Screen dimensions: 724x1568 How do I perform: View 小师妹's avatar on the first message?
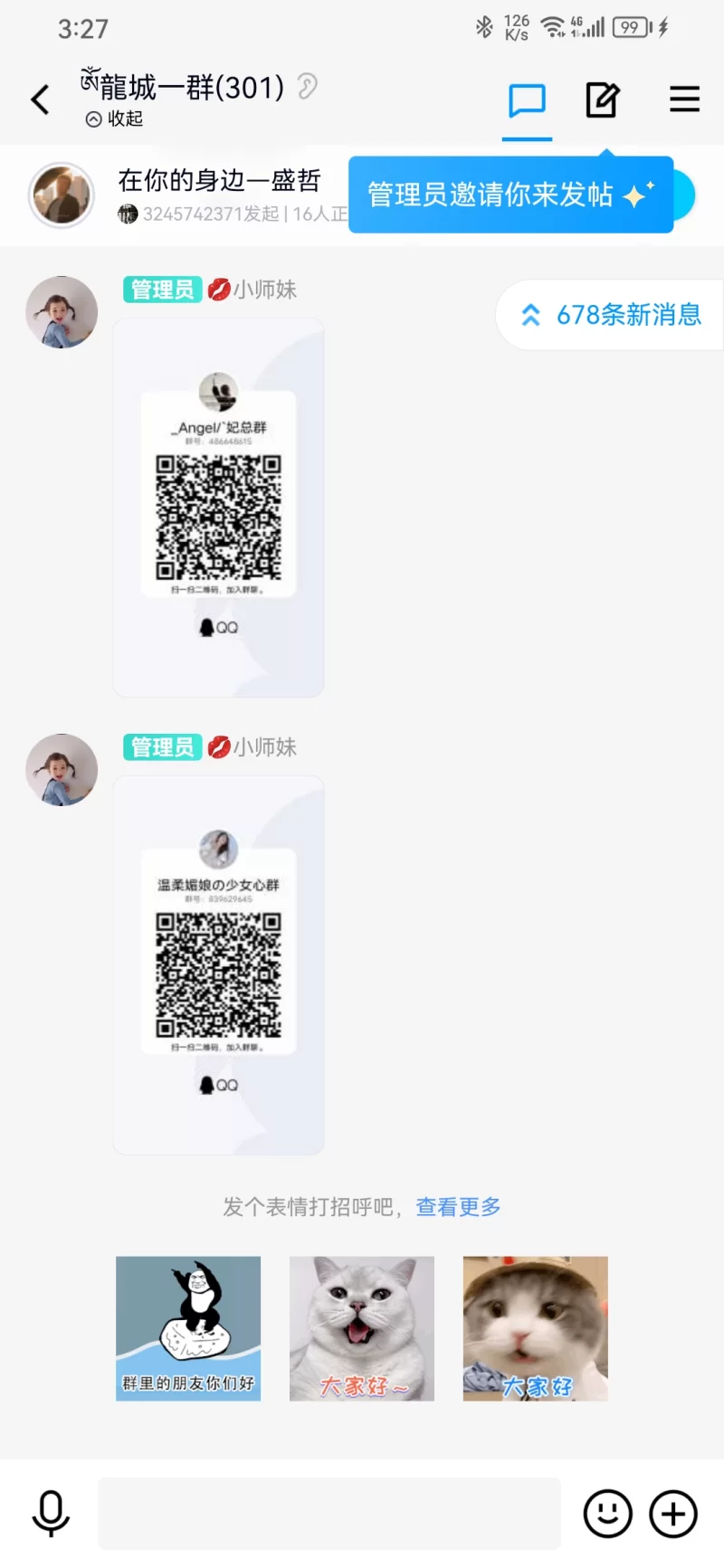point(62,312)
